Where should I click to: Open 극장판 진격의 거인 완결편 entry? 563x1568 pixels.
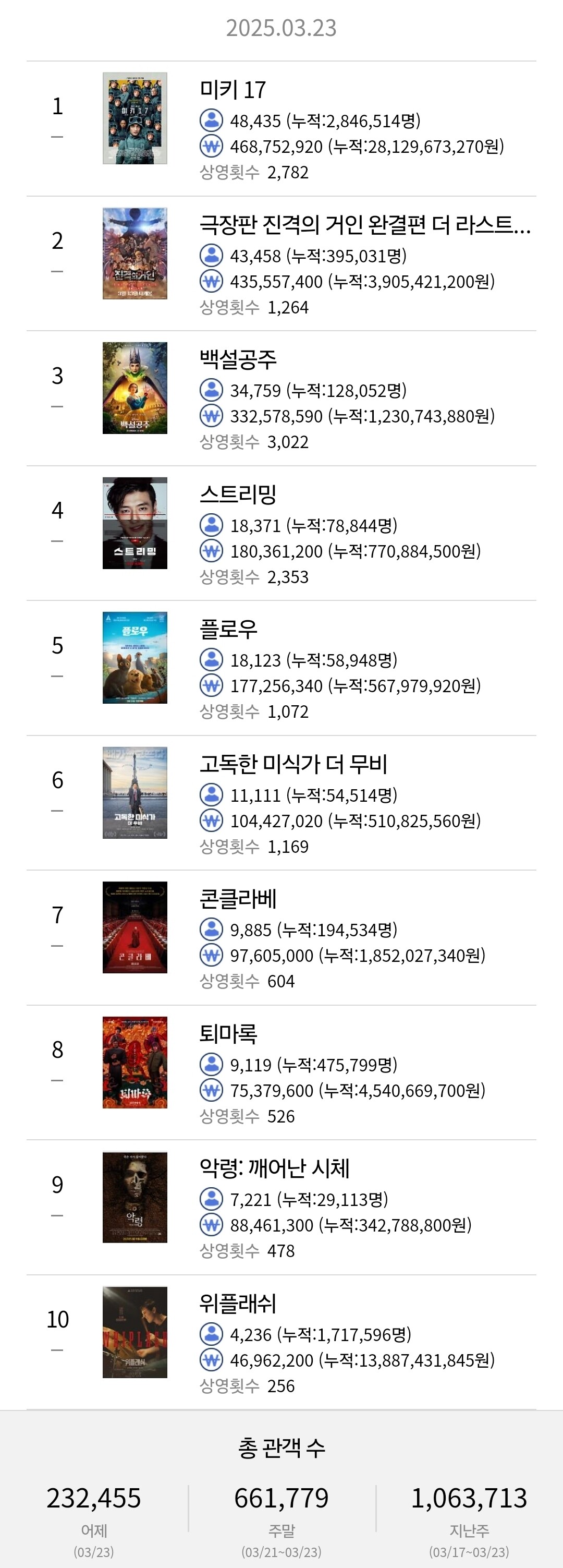[x=281, y=263]
